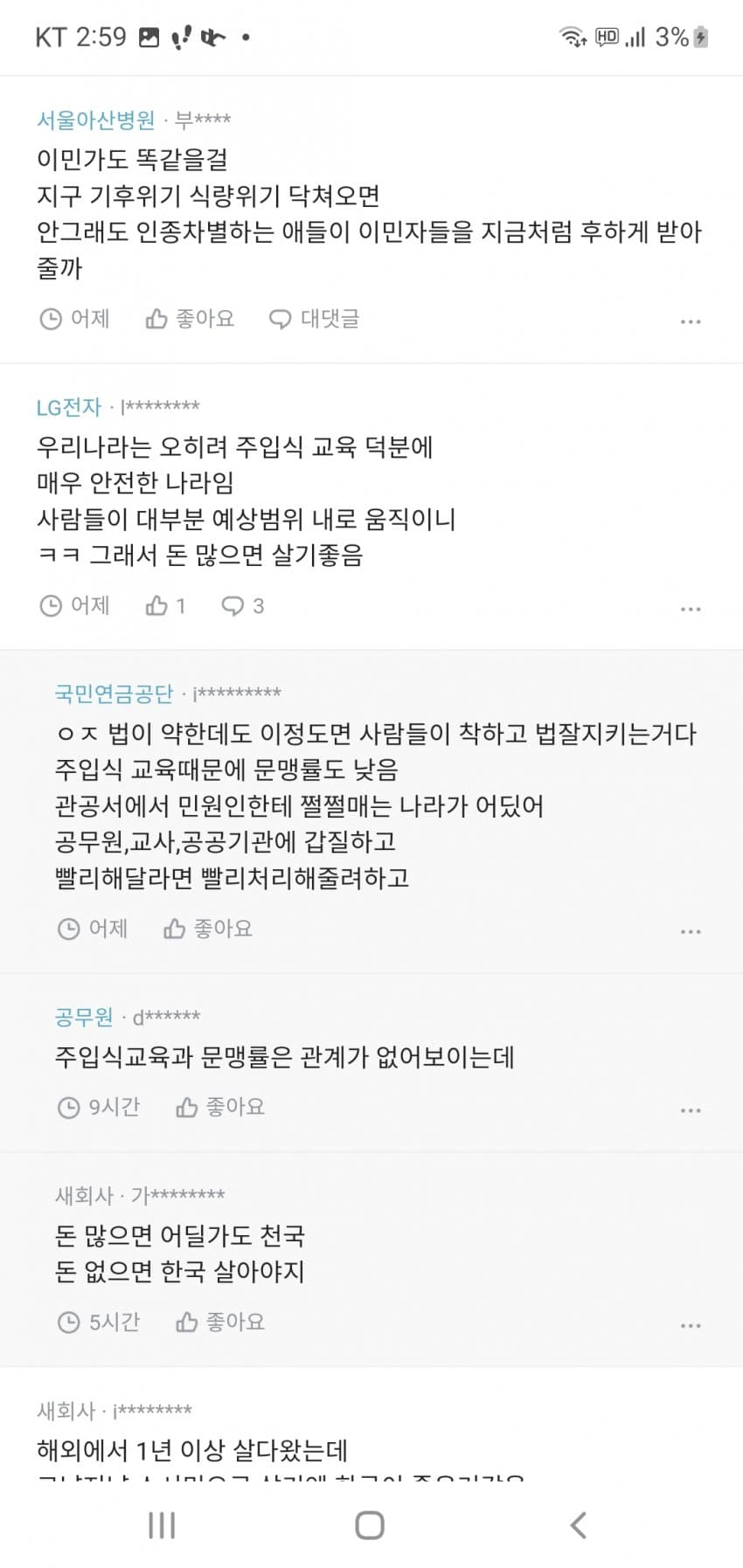
Task: View the 3 replies on LG전자 comment
Action: click(242, 605)
